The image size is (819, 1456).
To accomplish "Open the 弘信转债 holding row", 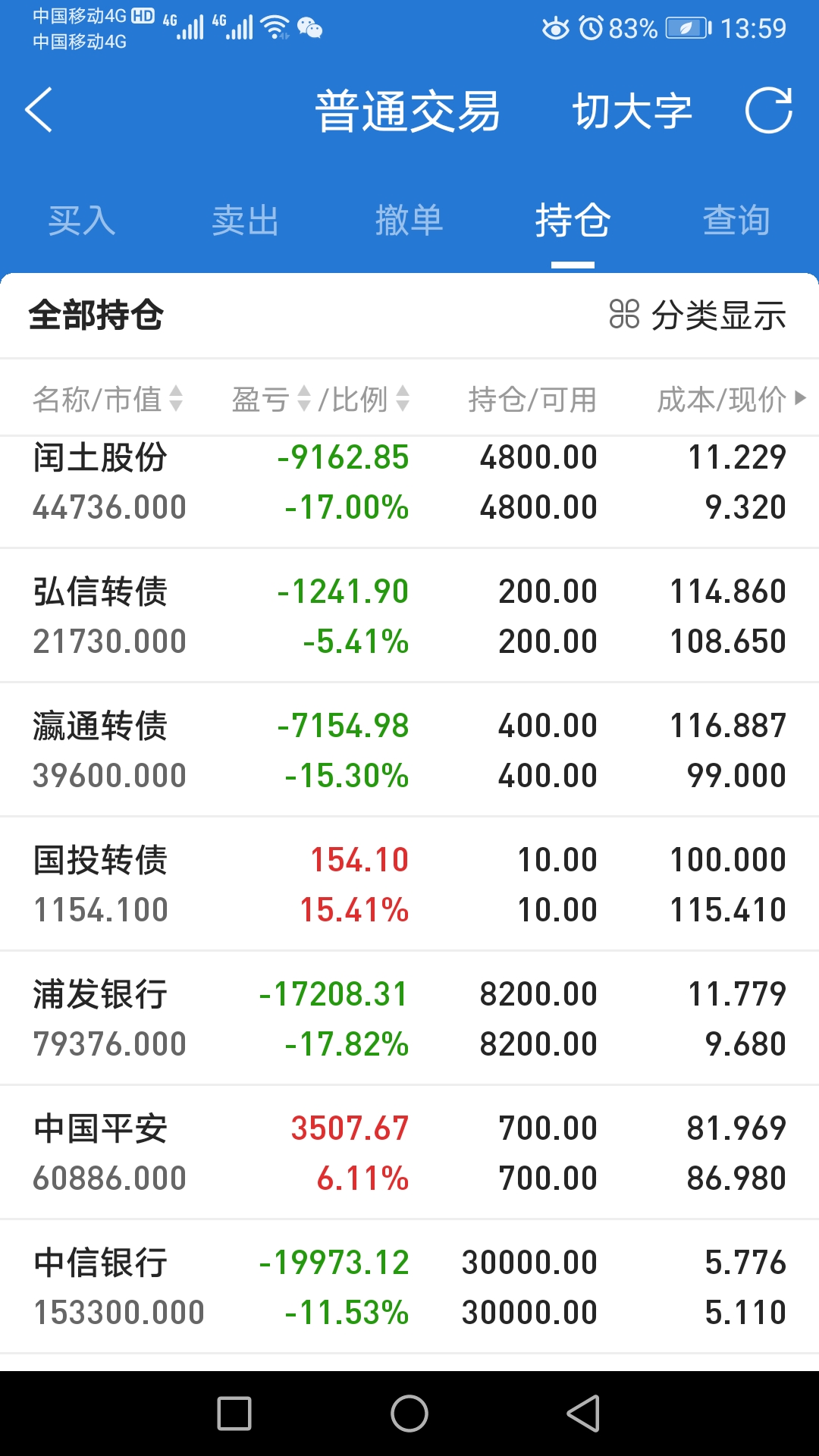I will coord(409,617).
